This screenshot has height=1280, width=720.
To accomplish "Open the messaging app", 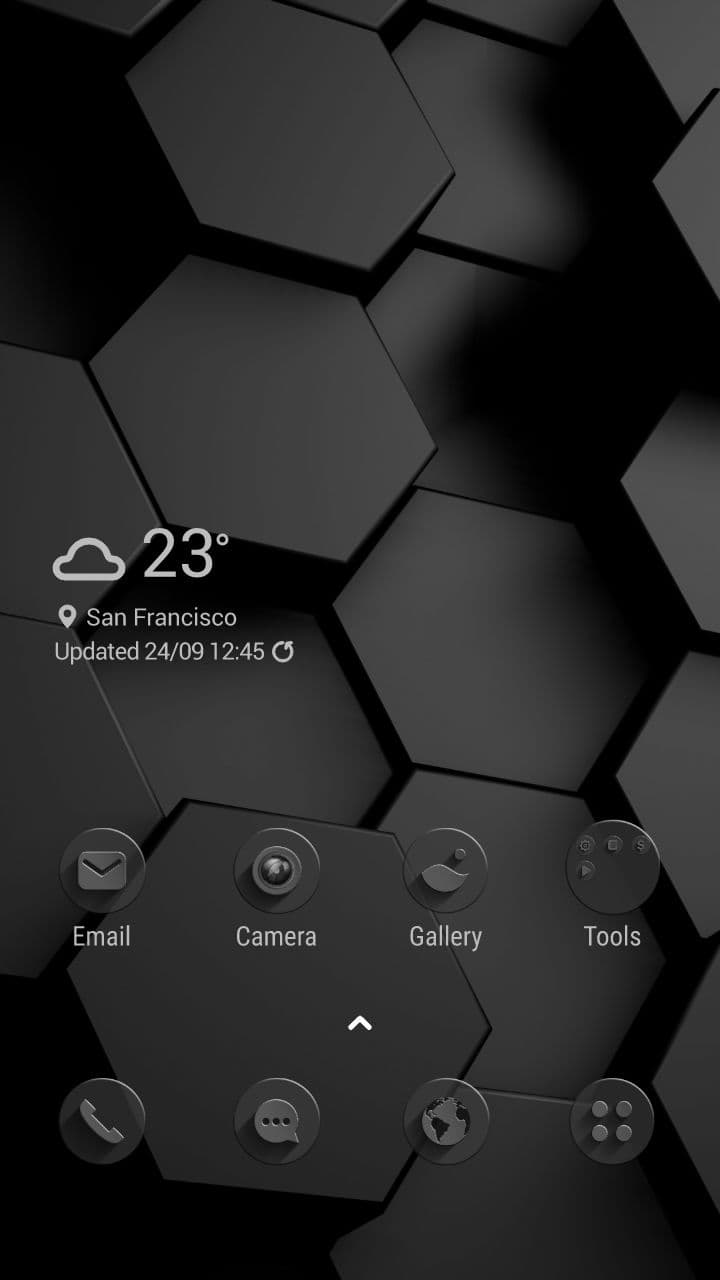I will (x=276, y=1121).
